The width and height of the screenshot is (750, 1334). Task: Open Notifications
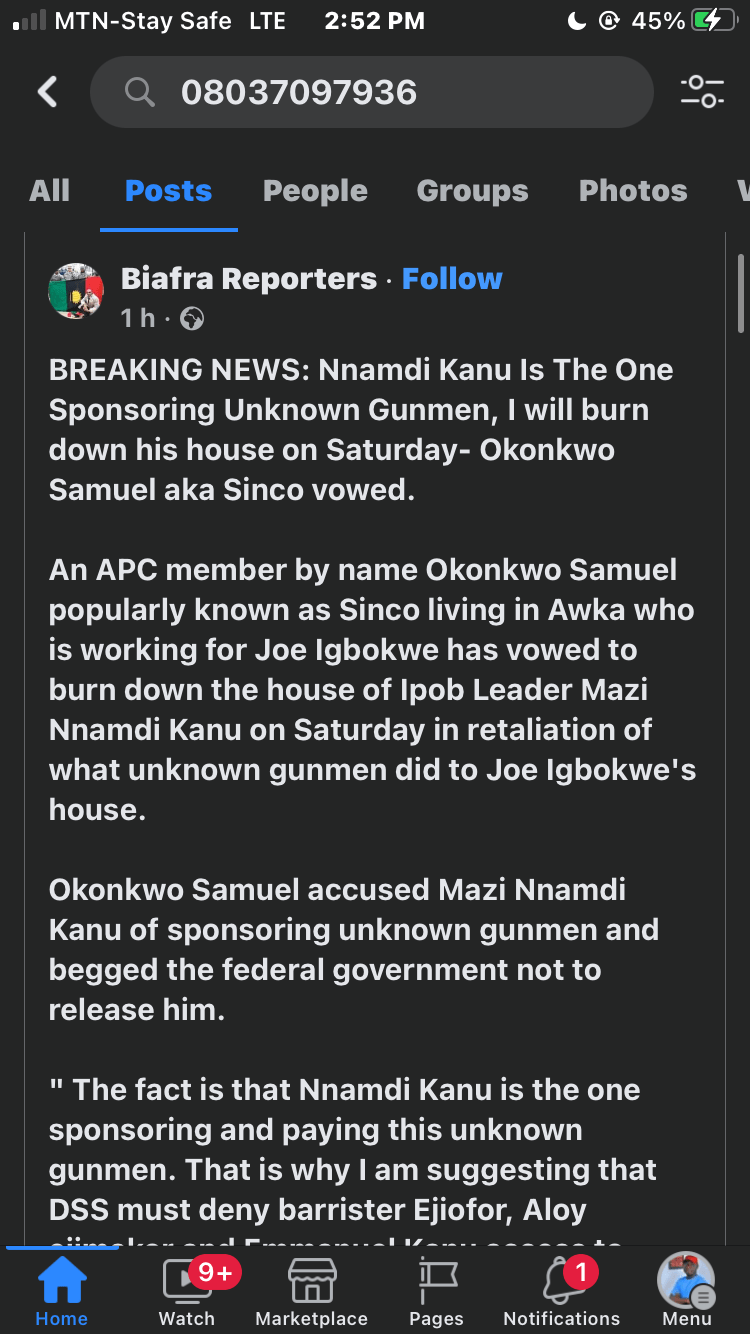click(x=562, y=1292)
